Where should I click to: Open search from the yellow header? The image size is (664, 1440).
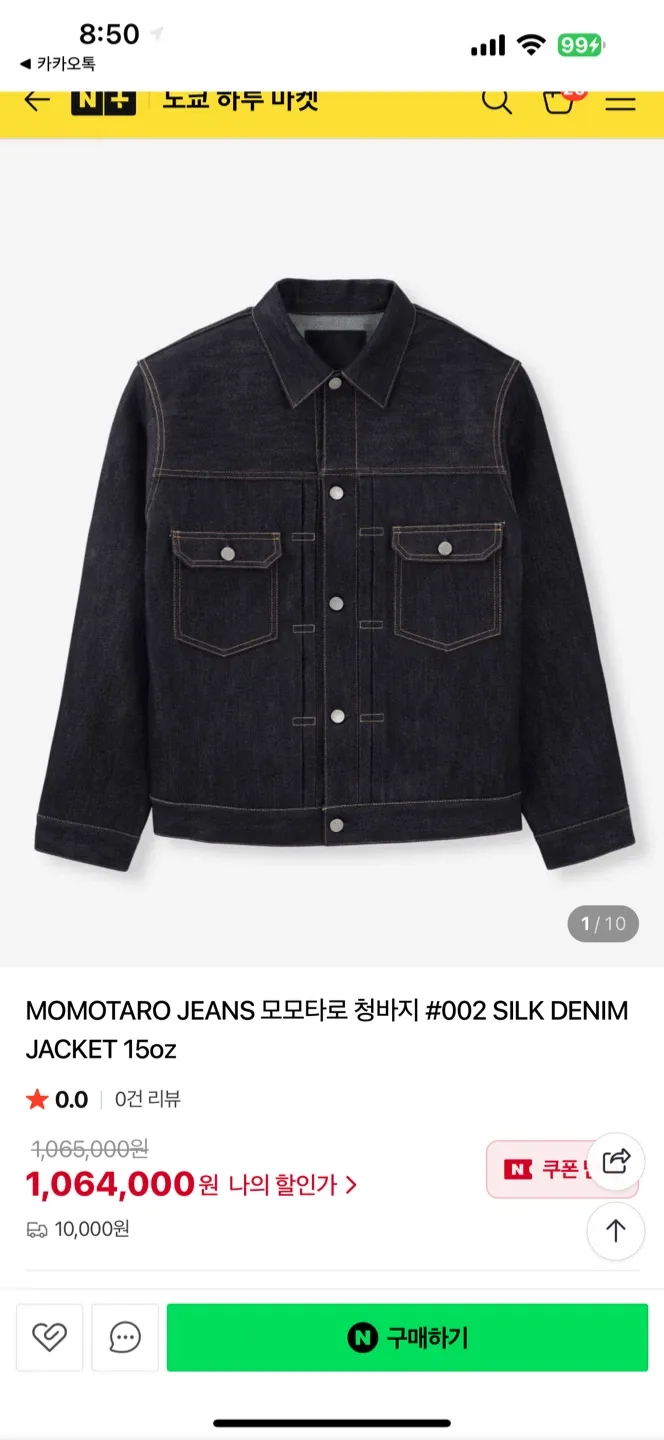coord(497,101)
